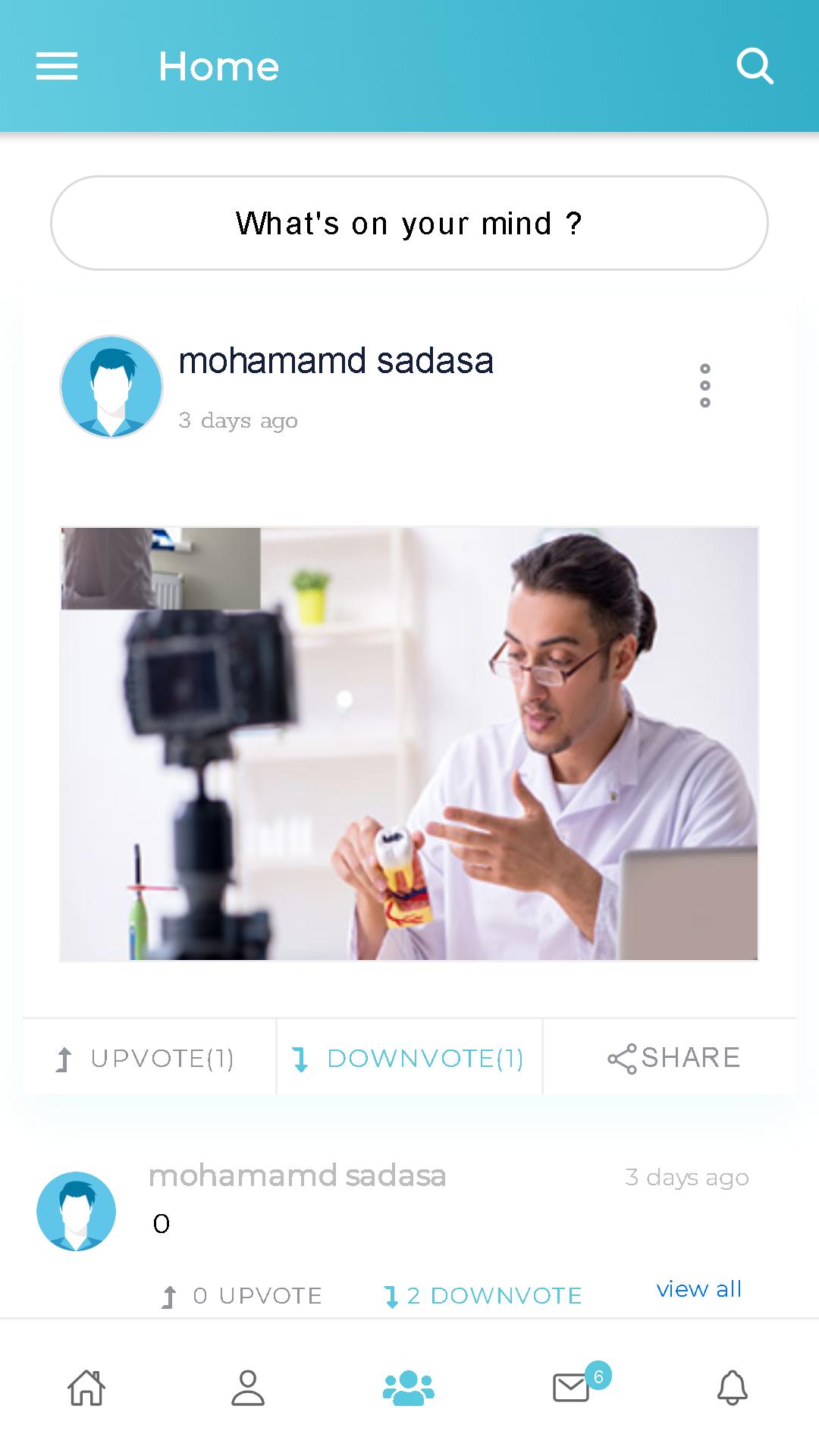Open the notifications bell tab
This screenshot has height=1456, width=819.
(x=733, y=1388)
